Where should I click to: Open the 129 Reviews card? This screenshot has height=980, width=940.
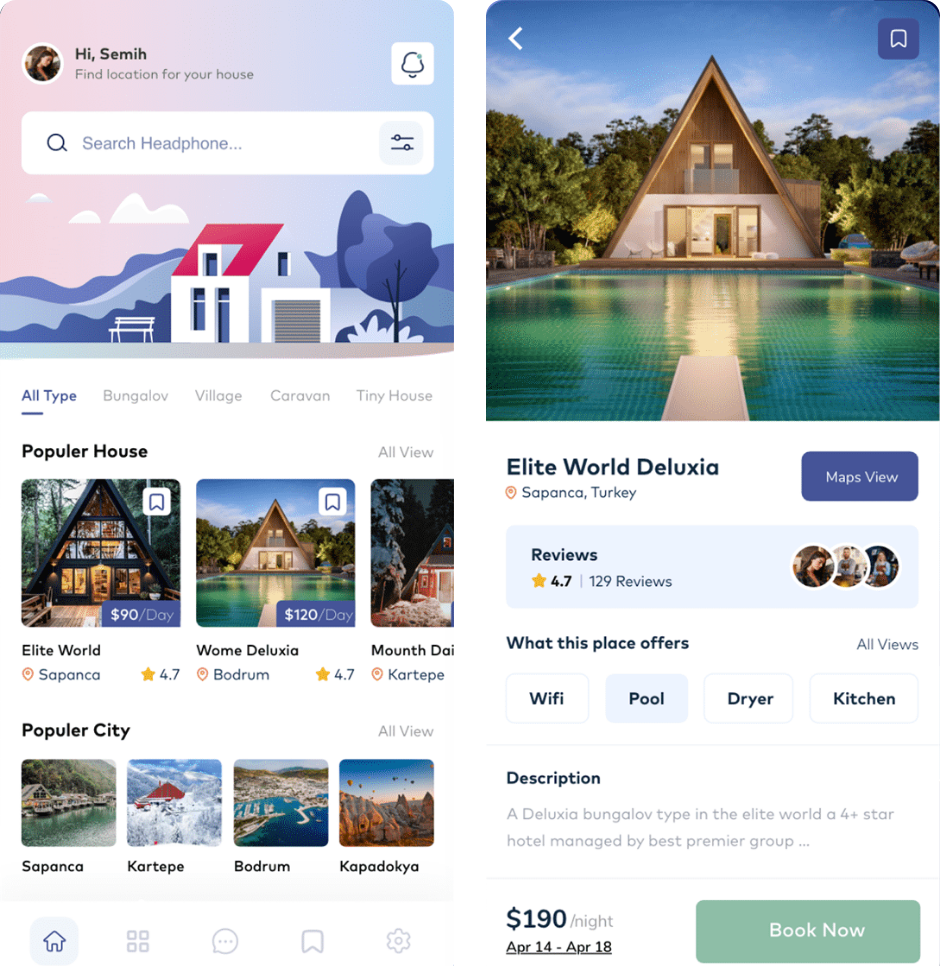tap(711, 567)
